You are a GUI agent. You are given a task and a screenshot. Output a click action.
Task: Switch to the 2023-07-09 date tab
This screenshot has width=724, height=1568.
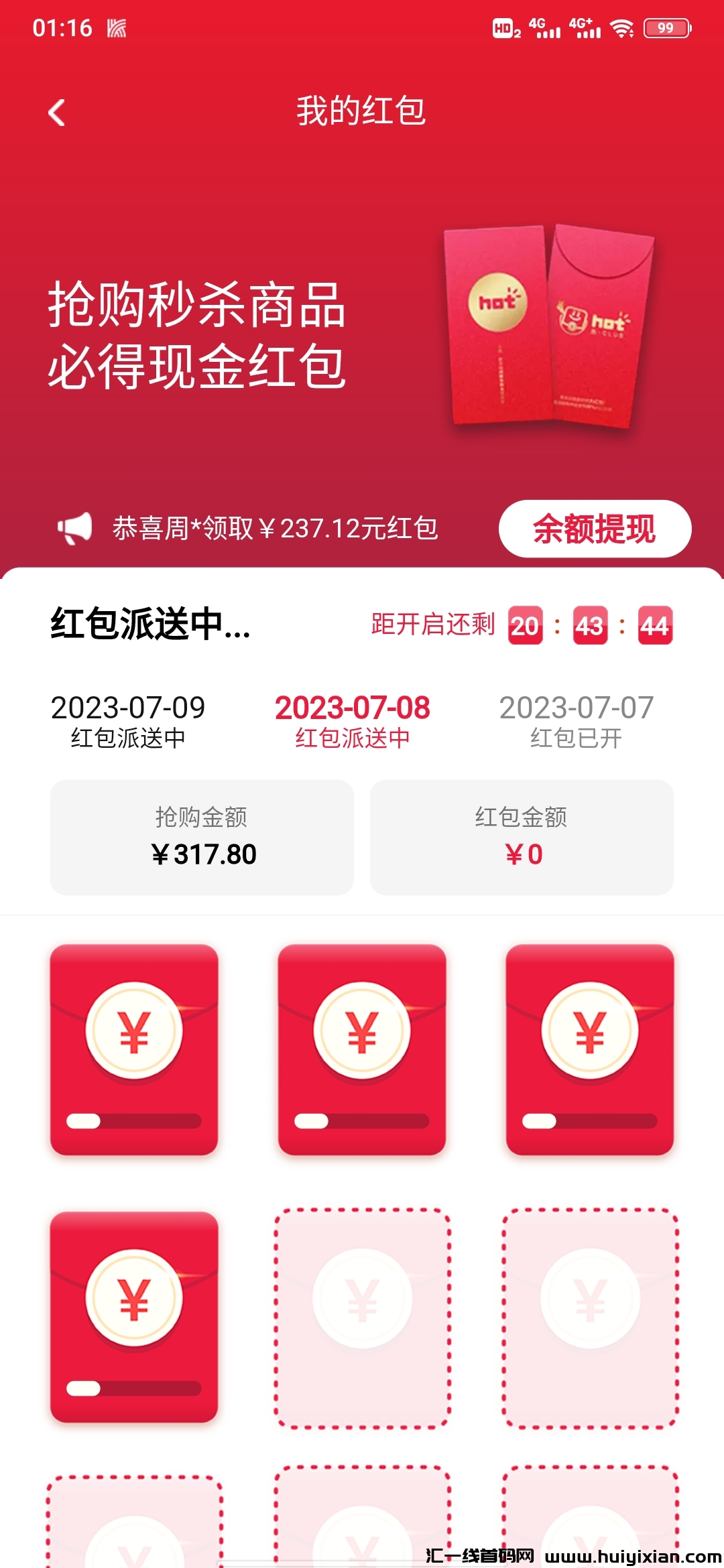point(128,721)
